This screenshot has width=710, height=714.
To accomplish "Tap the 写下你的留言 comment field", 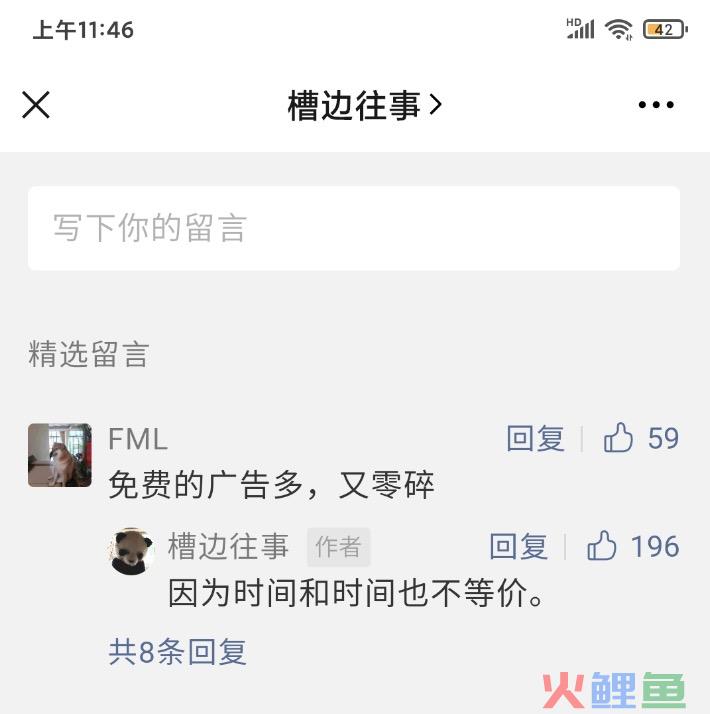I will pos(354,228).
